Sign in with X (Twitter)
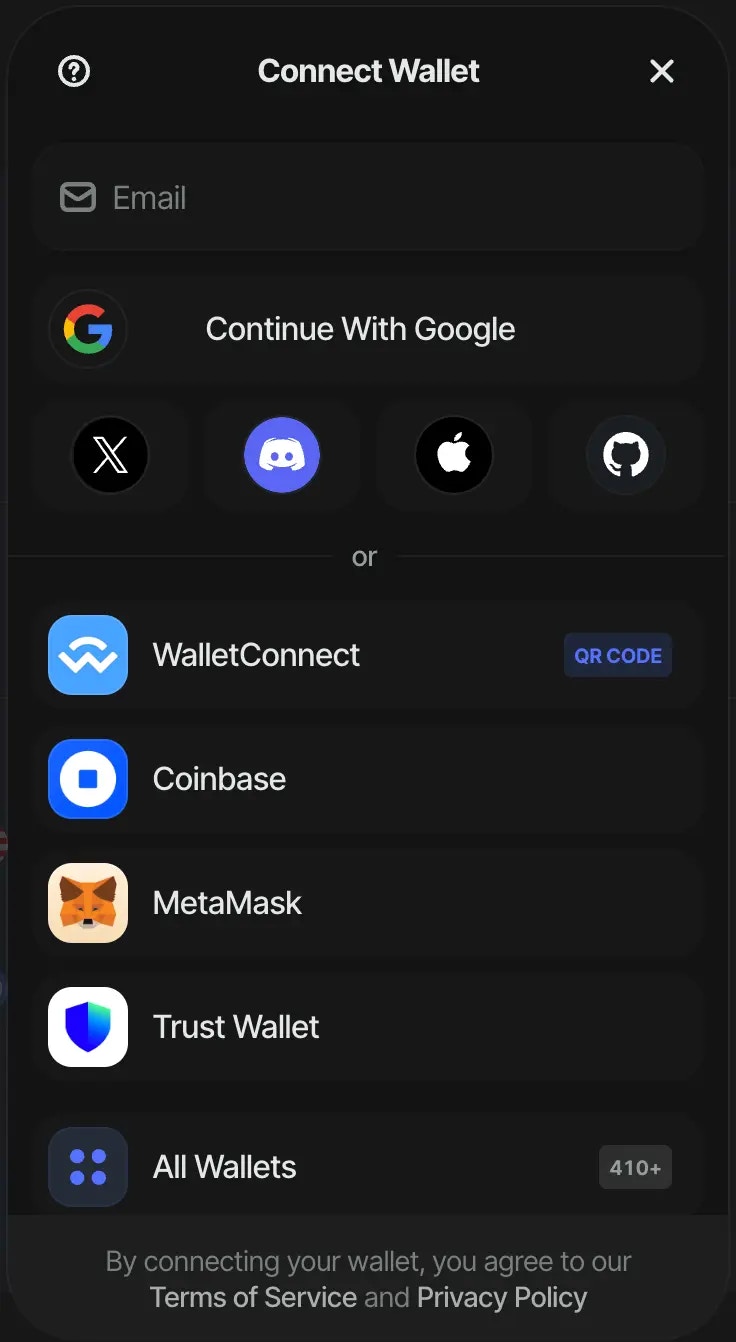Screen dimensions: 736x1342 (x=110, y=455)
